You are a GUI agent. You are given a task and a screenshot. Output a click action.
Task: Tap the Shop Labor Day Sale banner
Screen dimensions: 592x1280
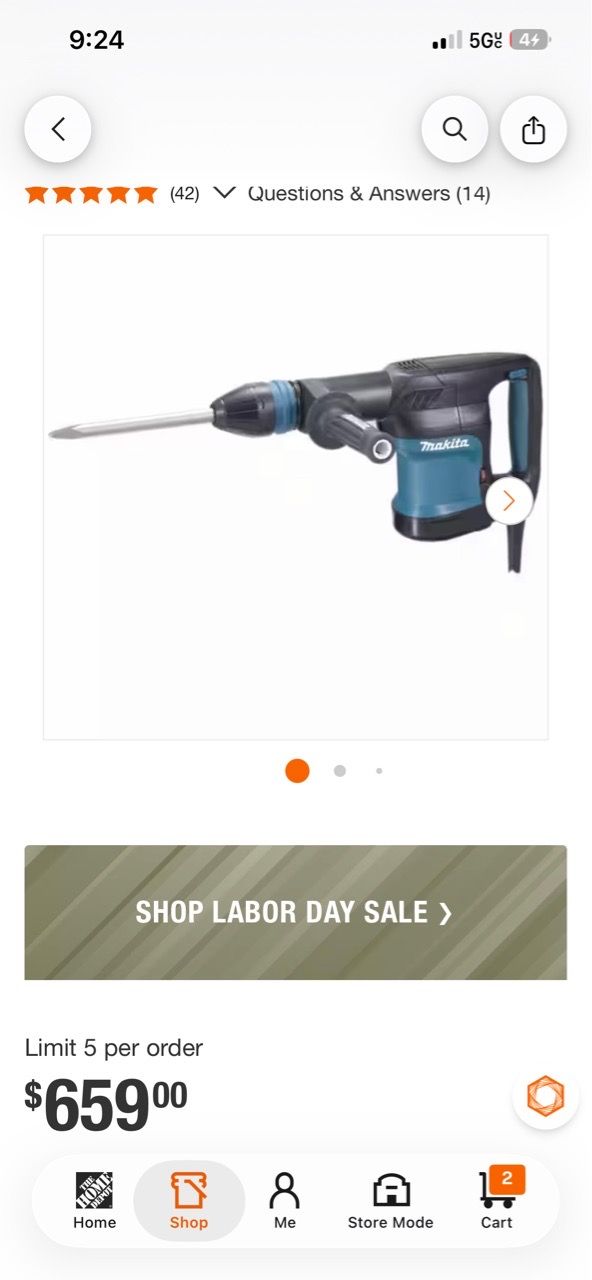click(295, 912)
